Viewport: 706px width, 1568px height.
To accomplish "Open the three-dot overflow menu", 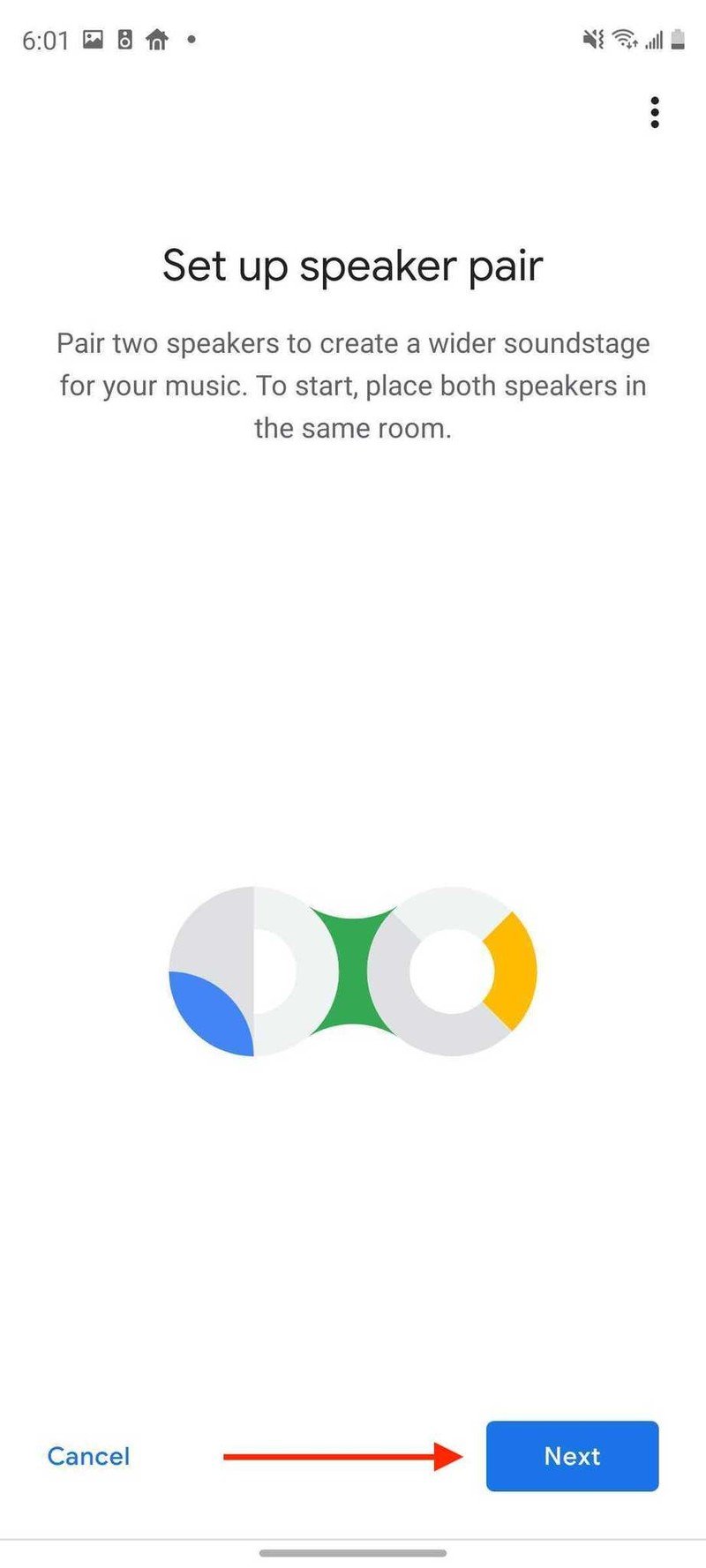I will point(654,113).
